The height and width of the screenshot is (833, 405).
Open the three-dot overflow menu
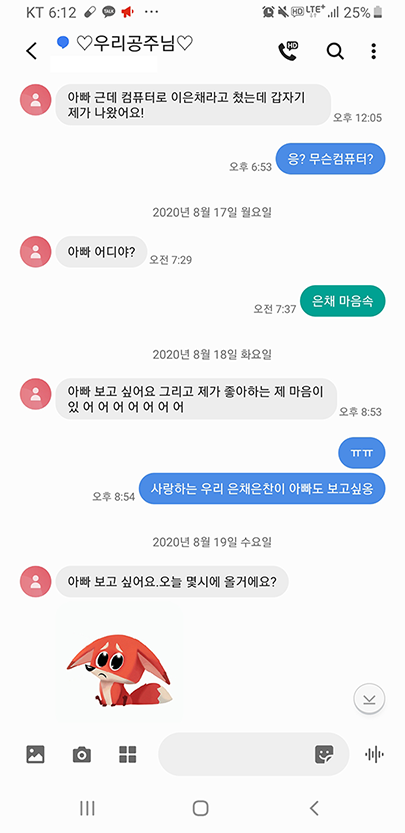[x=374, y=51]
